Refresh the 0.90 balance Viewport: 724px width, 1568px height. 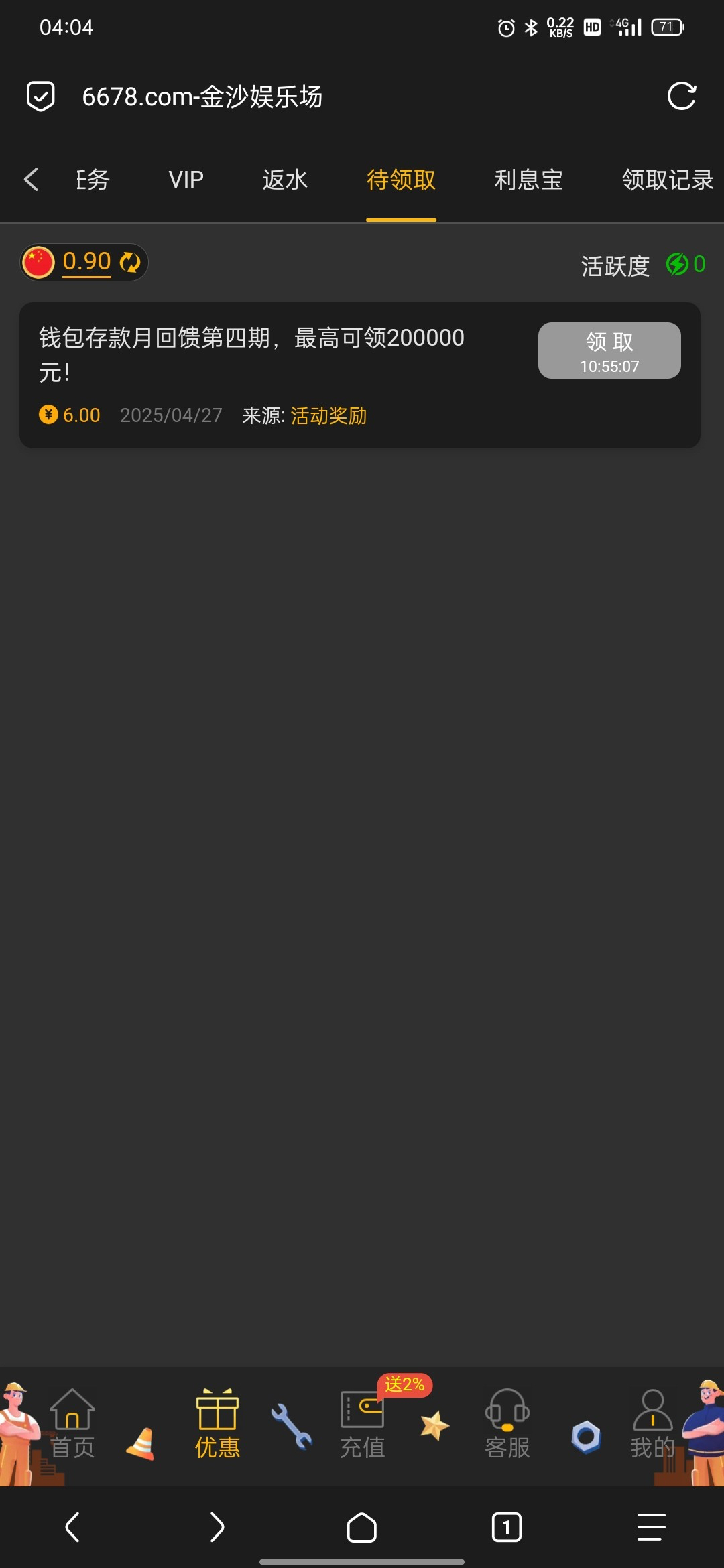pos(129,262)
